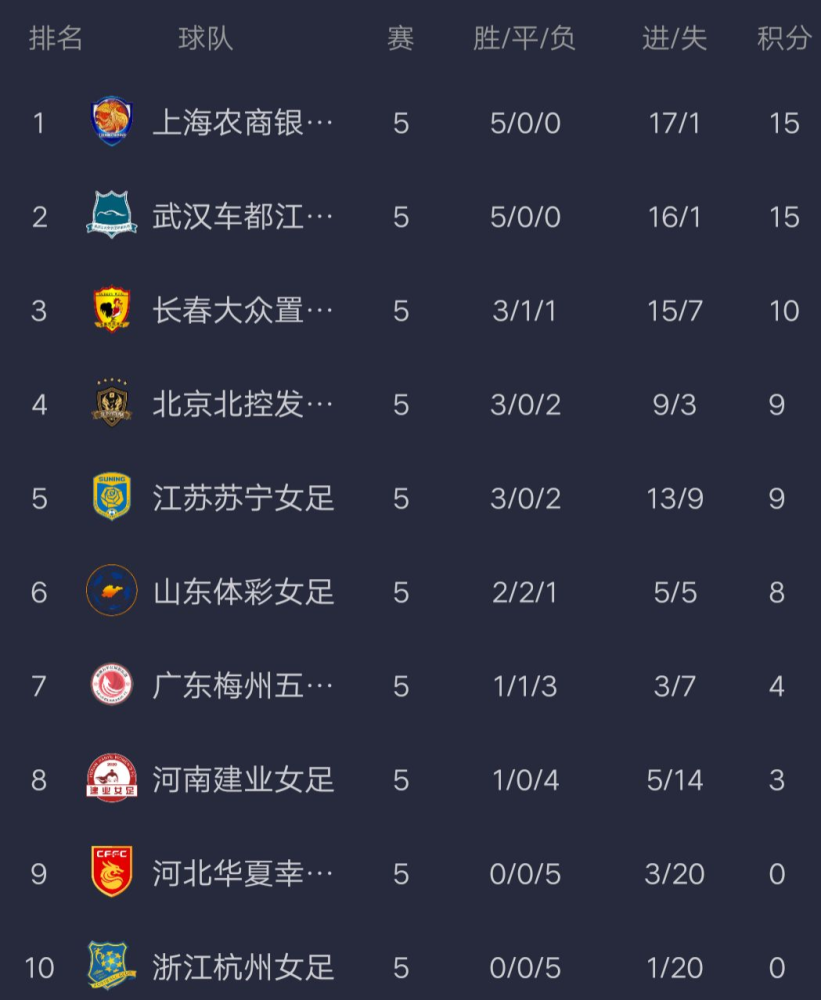Expand truncated name 武汉车都江…

coord(243,215)
